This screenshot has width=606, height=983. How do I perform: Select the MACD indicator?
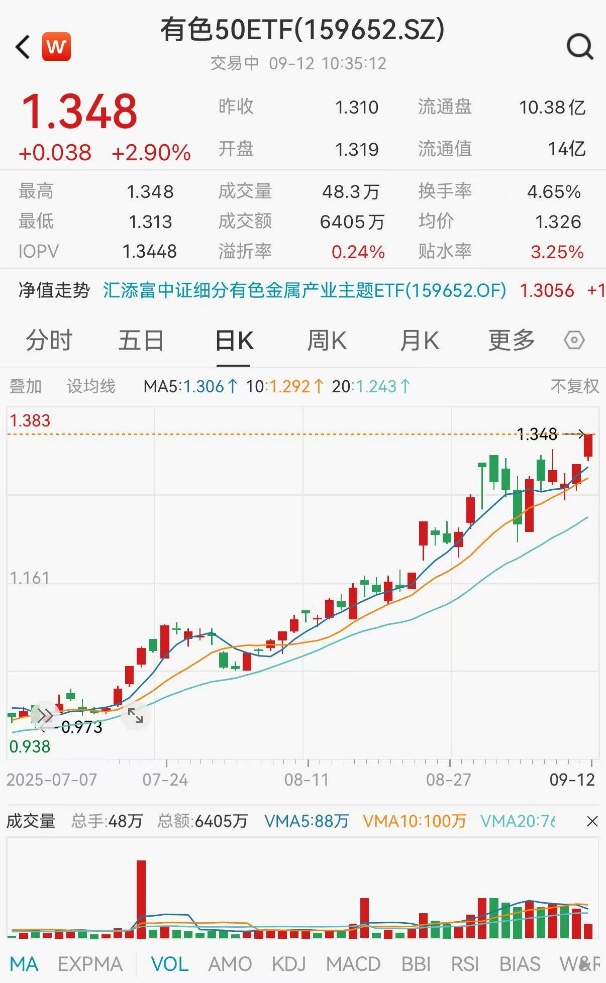click(x=353, y=964)
